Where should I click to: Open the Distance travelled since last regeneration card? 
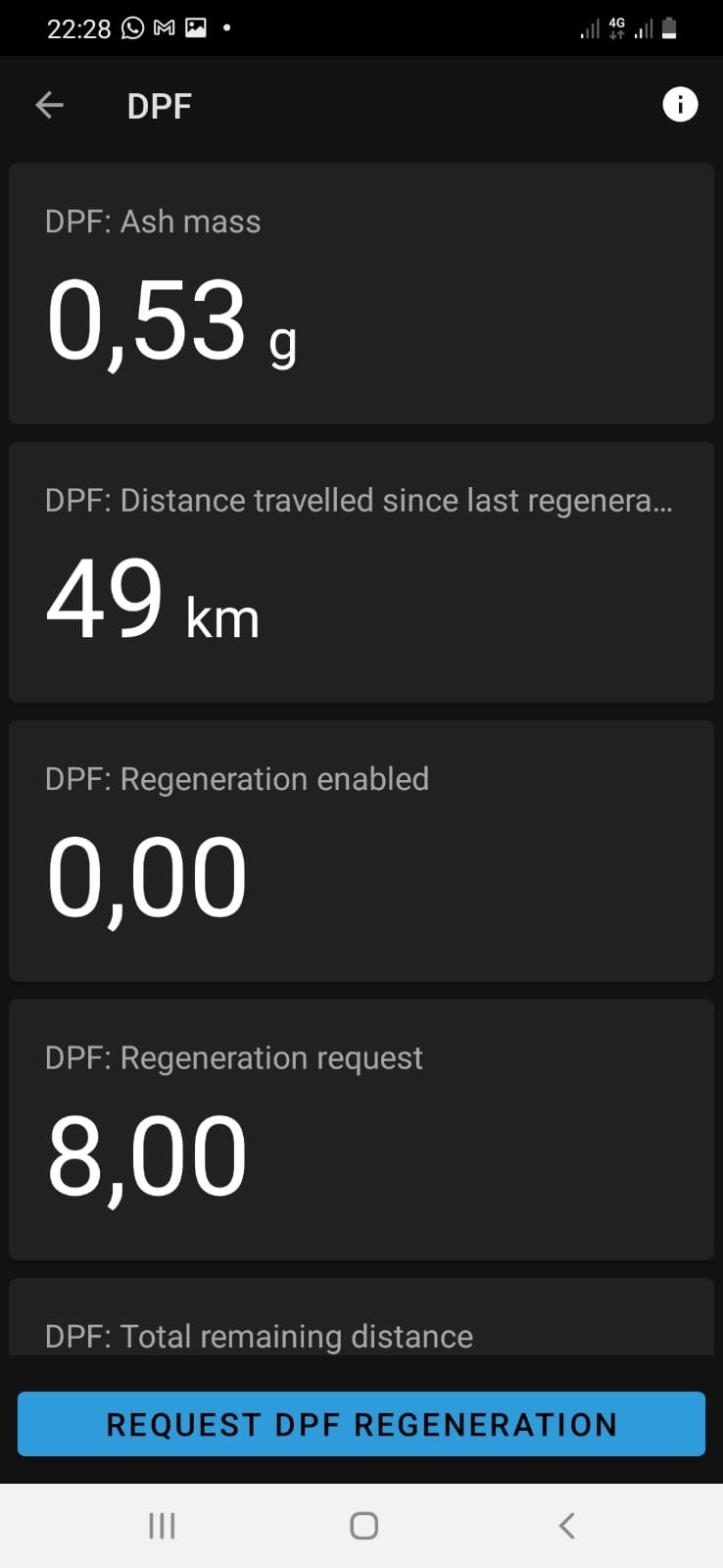tap(361, 572)
